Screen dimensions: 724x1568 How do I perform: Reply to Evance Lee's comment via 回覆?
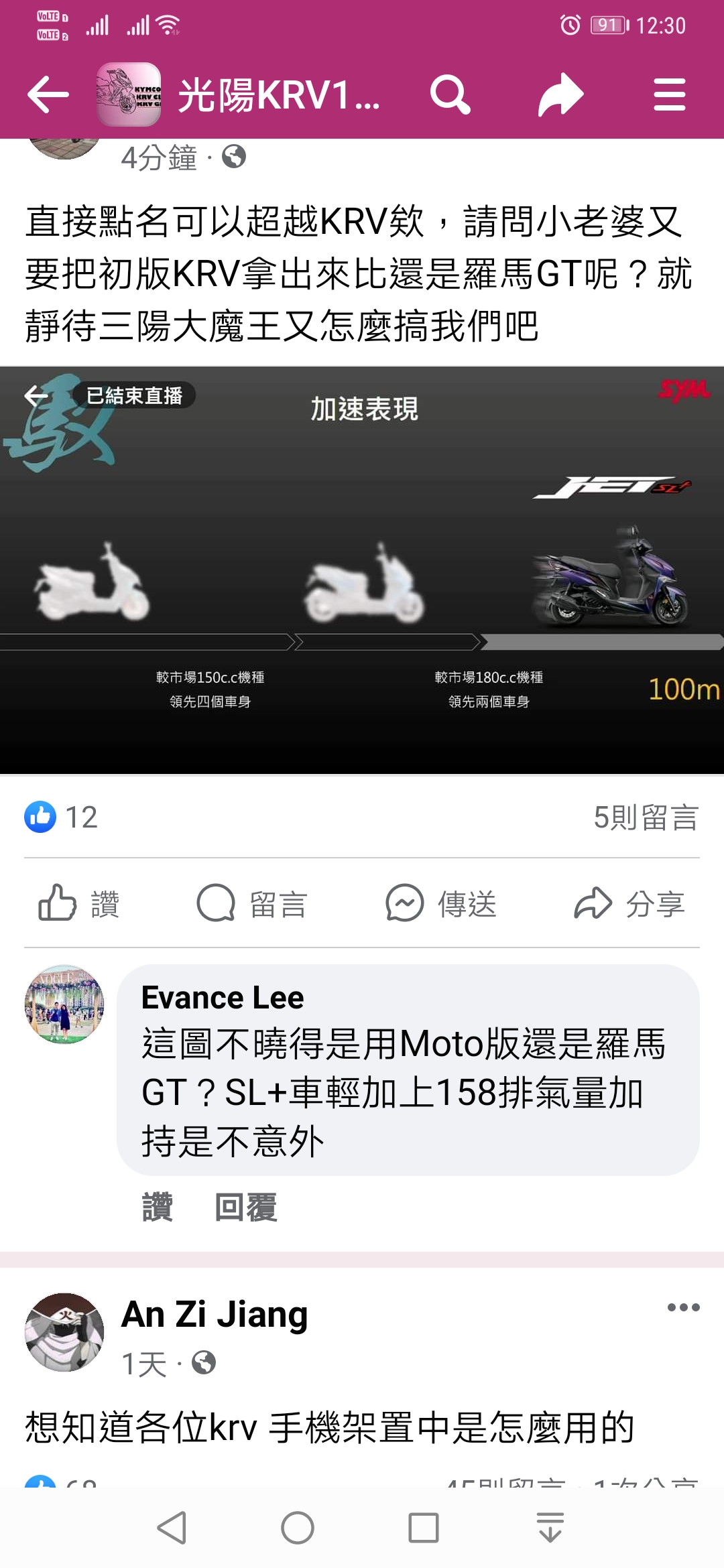point(245,1207)
